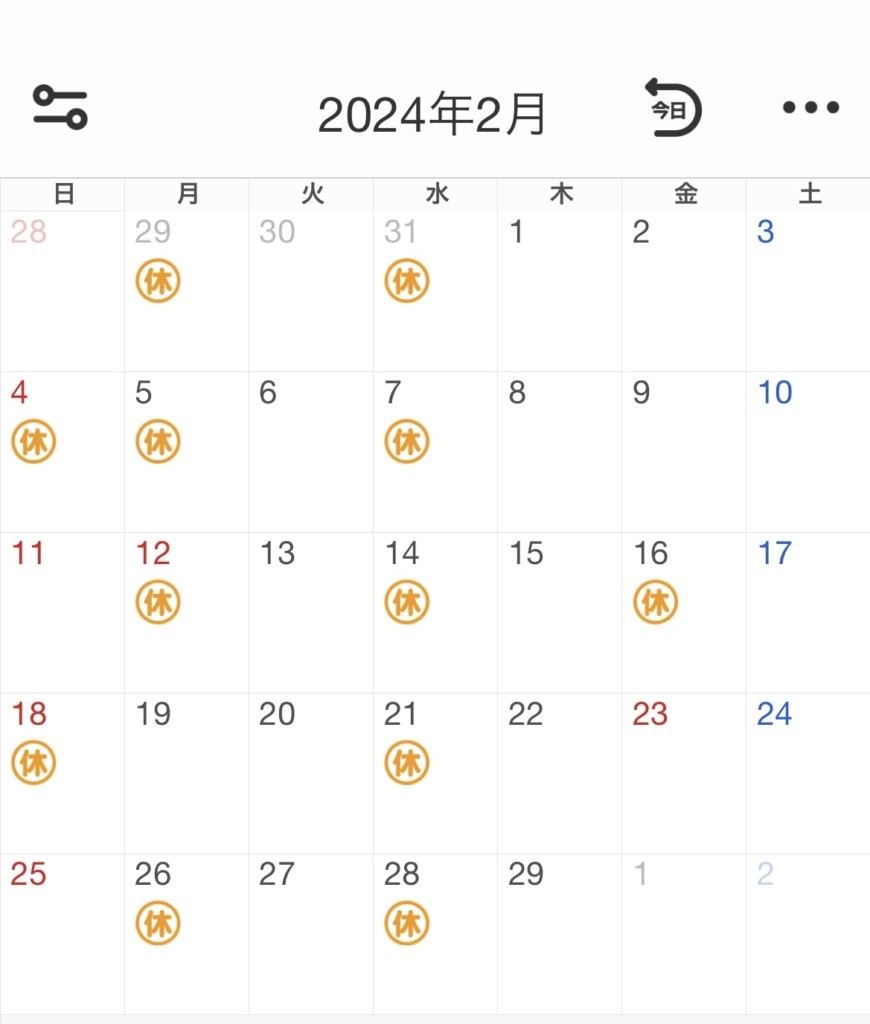Jump back to today with 今日 button
The width and height of the screenshot is (870, 1024).
[672, 107]
